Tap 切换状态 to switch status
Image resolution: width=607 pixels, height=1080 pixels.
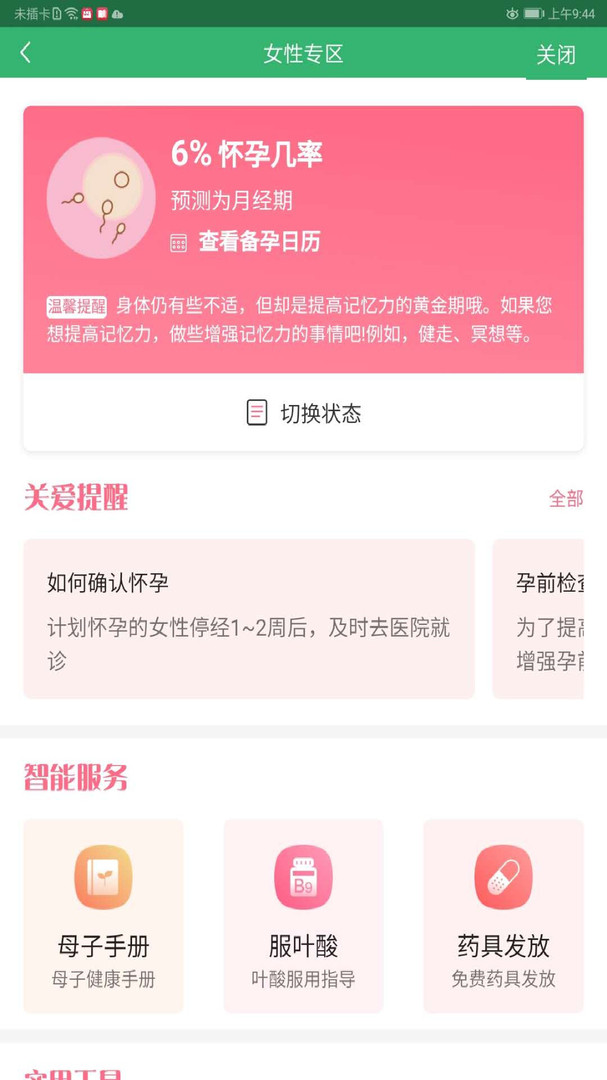tap(303, 413)
